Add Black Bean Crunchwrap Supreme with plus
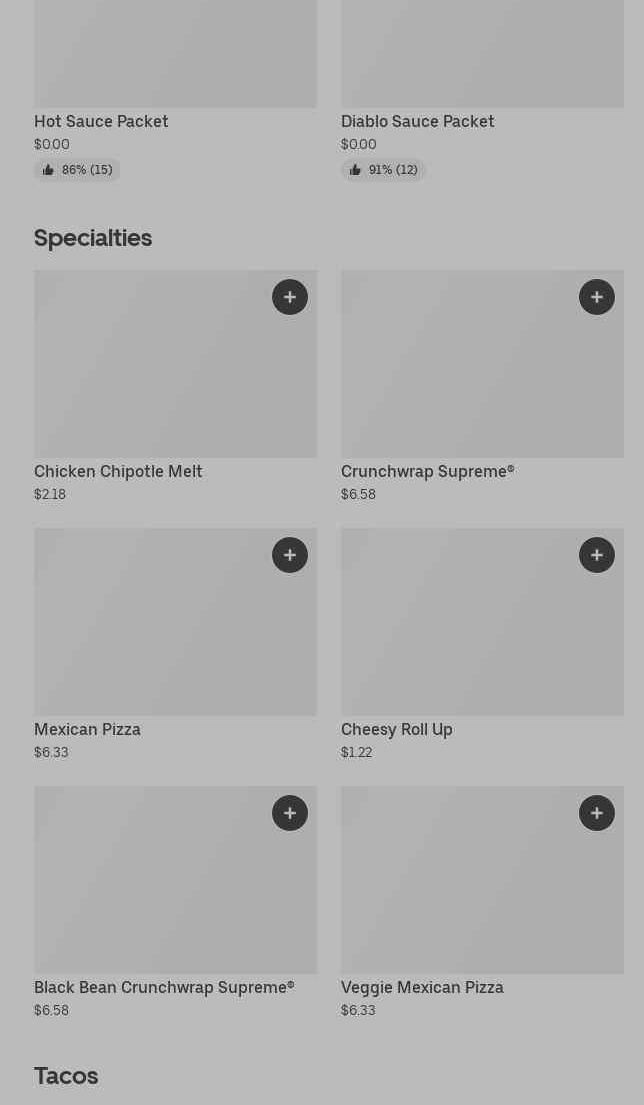This screenshot has height=1105, width=644. [x=290, y=813]
